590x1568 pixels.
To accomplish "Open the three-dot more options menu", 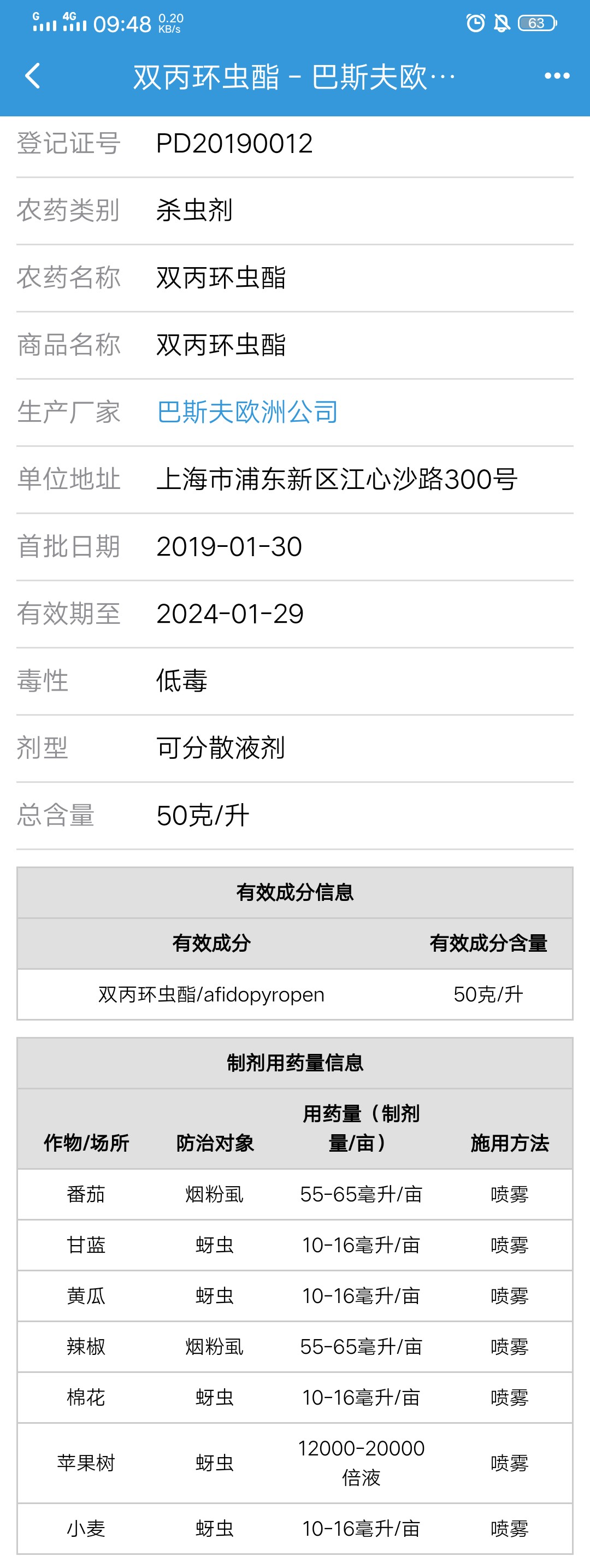I will [x=556, y=75].
